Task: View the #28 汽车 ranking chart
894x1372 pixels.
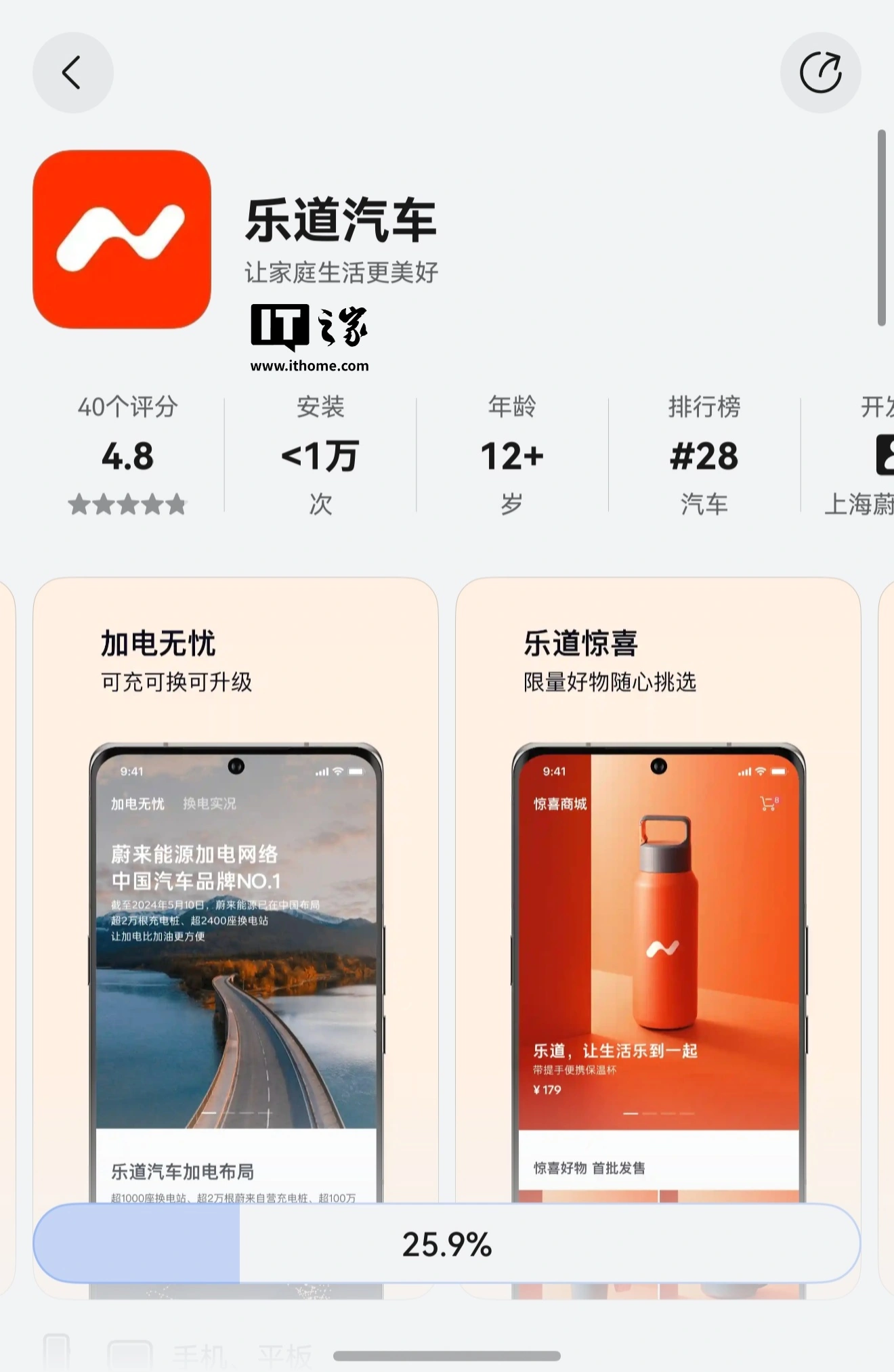Action: coord(704,455)
